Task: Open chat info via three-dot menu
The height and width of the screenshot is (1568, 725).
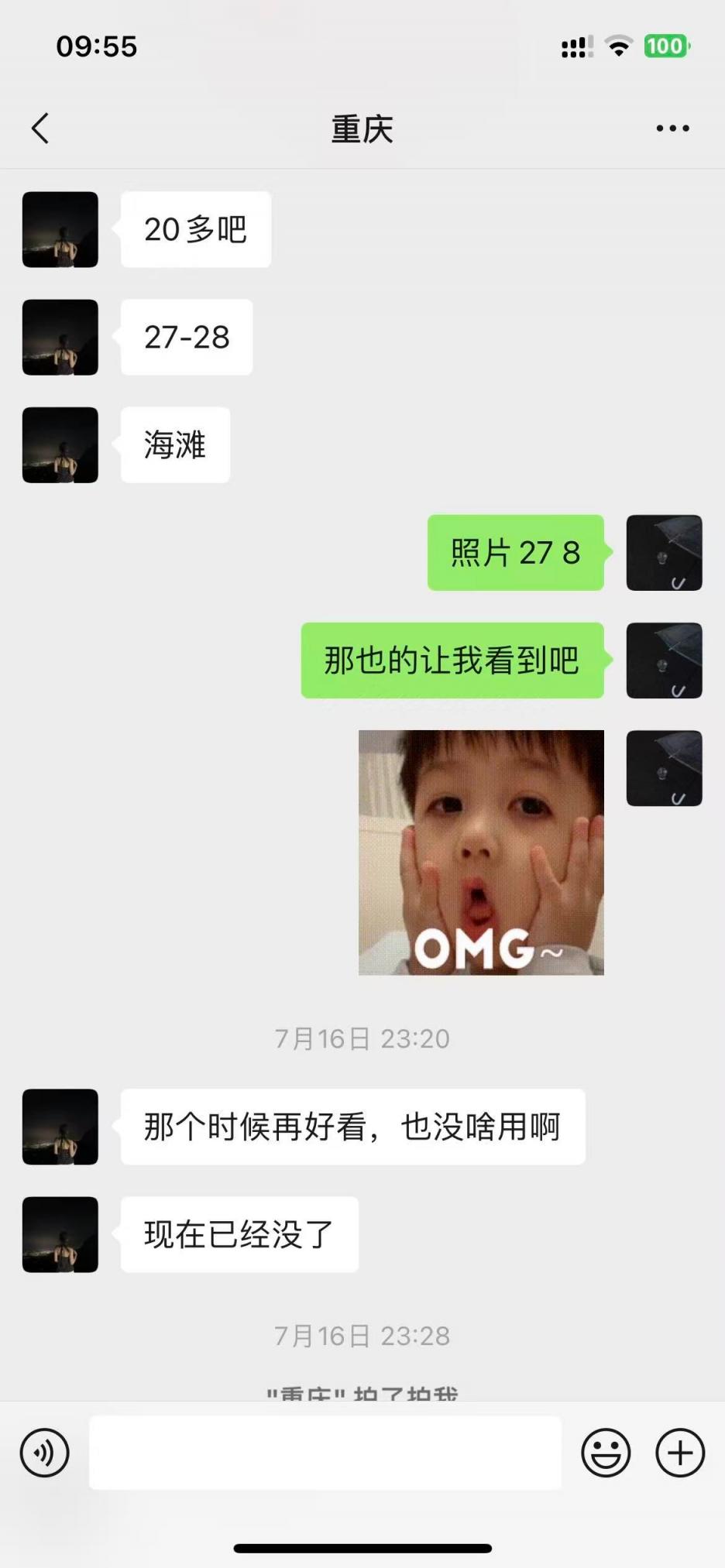Action: pos(672,129)
